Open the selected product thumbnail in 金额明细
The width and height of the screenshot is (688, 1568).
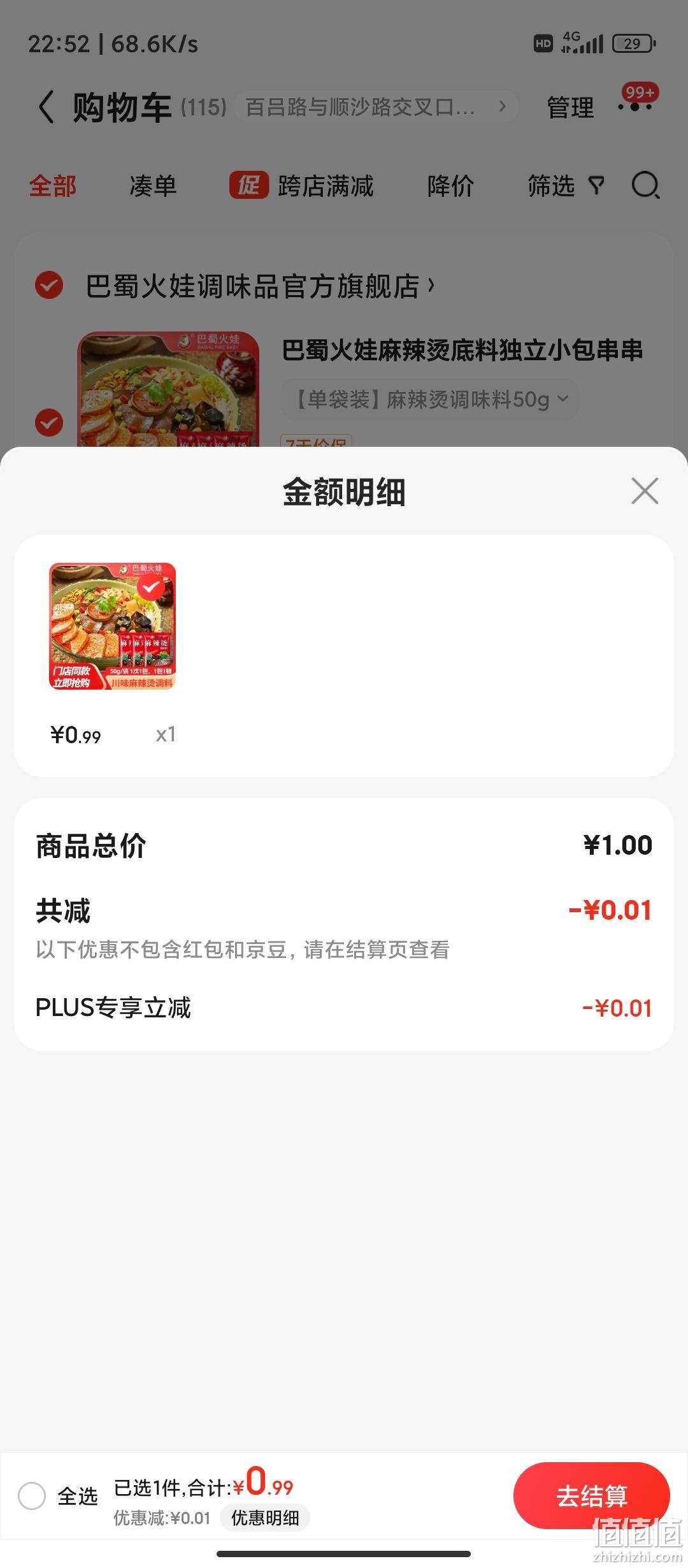tap(113, 627)
